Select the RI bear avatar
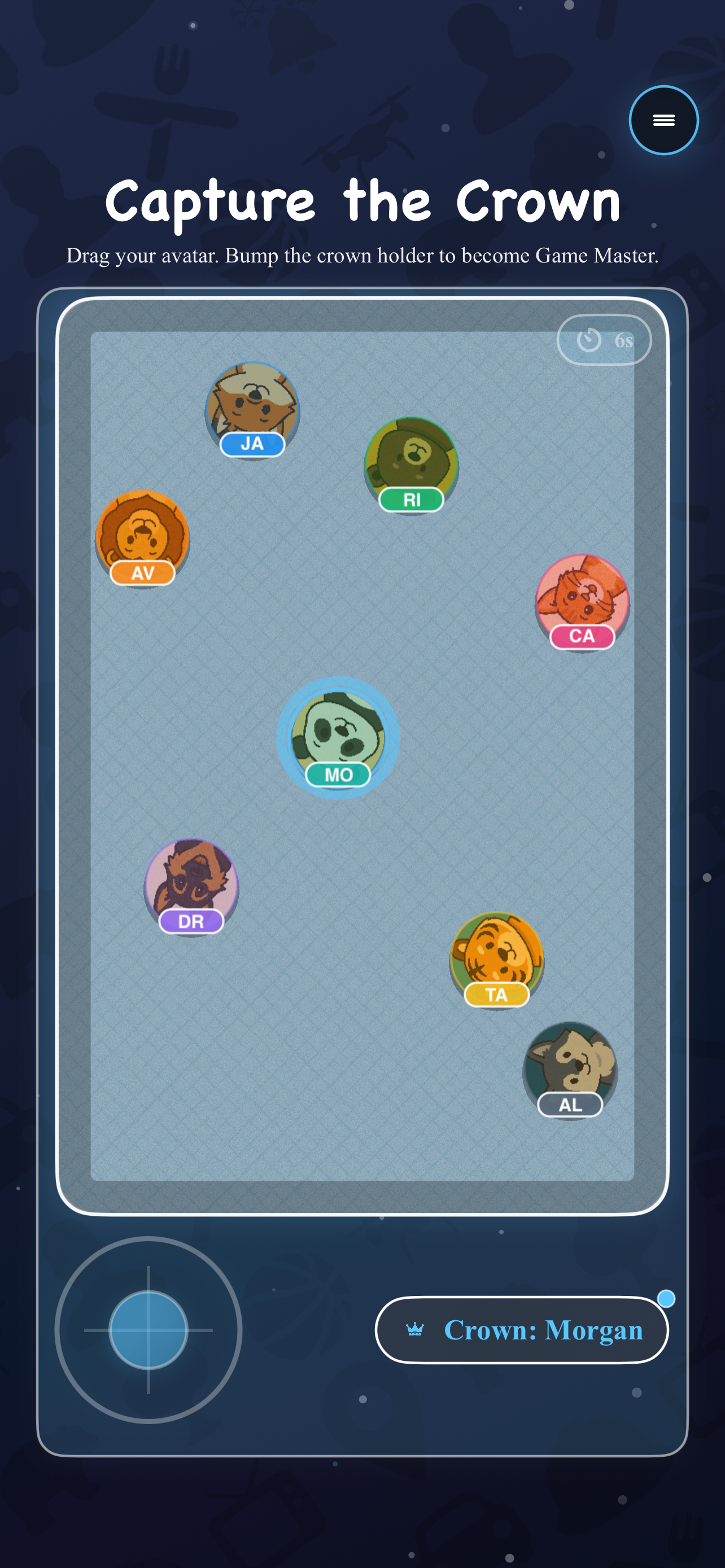The height and width of the screenshot is (1568, 725). [x=412, y=466]
